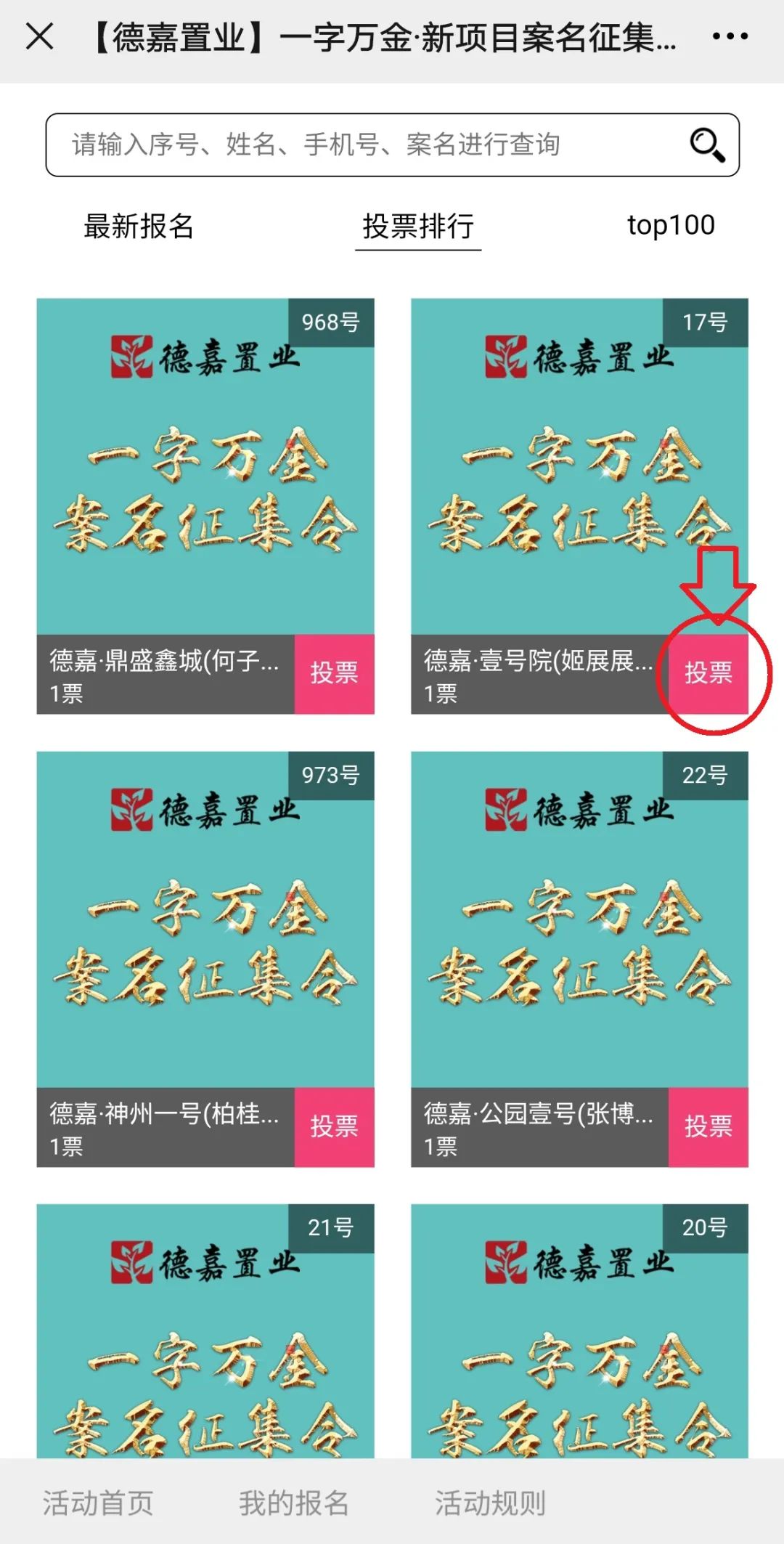The width and height of the screenshot is (784, 1544).
Task: Vote for 德嘉·壹号院 entry 17号
Action: (x=708, y=674)
